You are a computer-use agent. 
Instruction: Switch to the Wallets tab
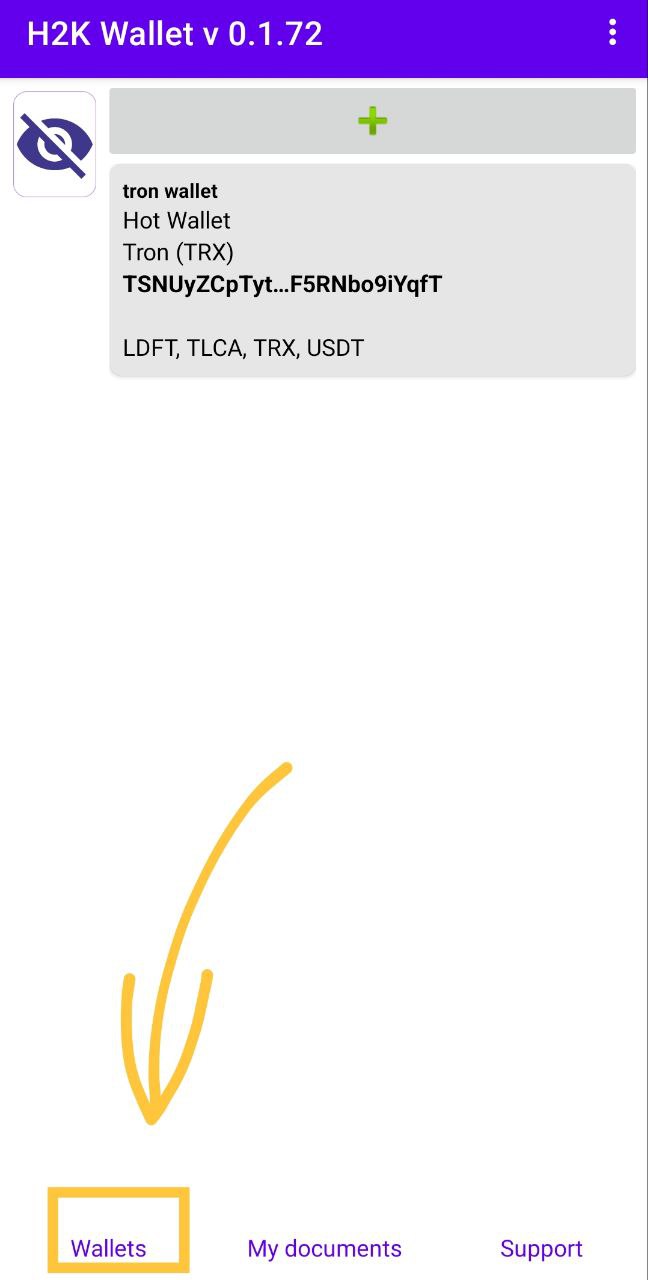pos(108,1248)
